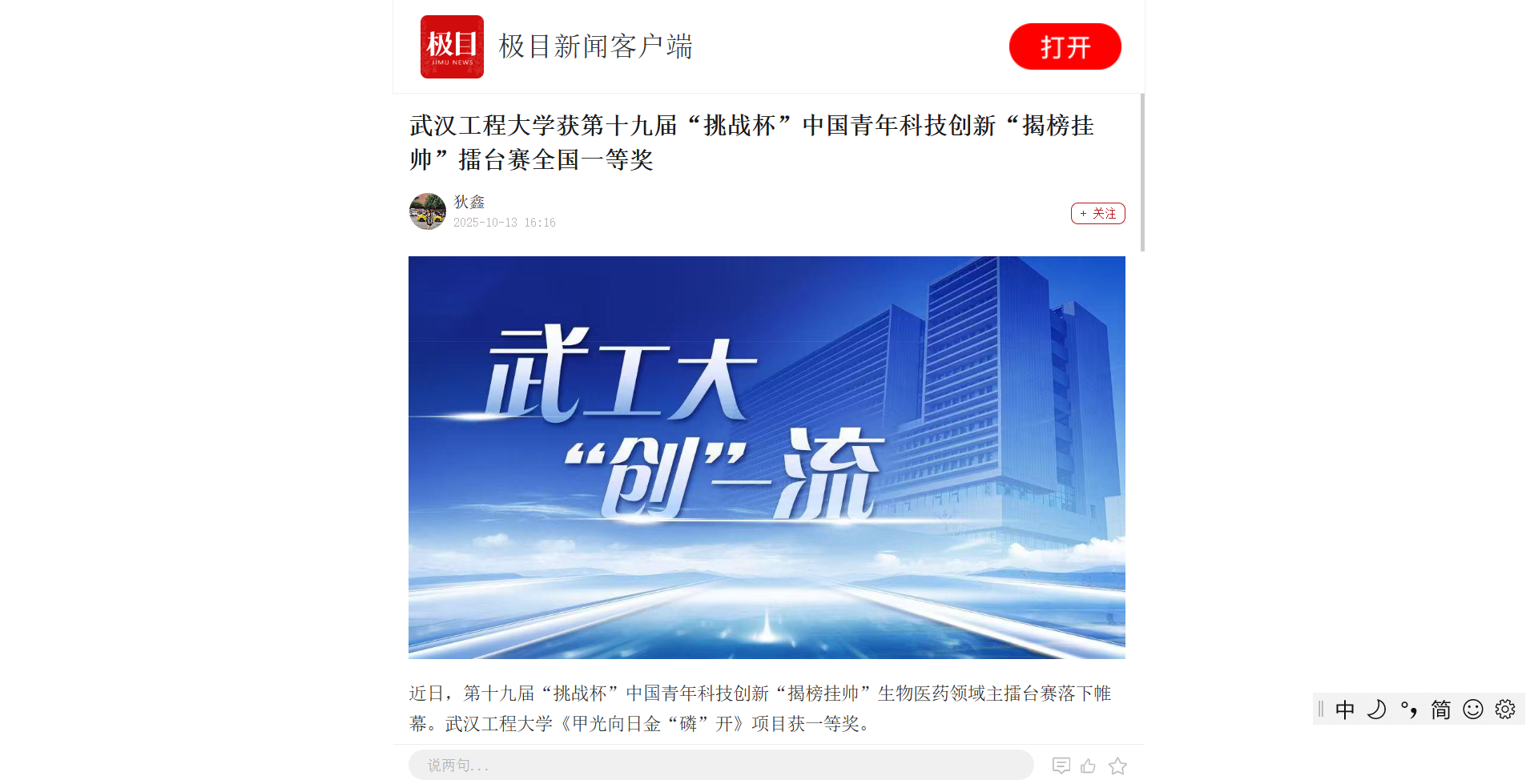Tap the 说两句 comment field
The height and width of the screenshot is (784, 1538).
(720, 766)
